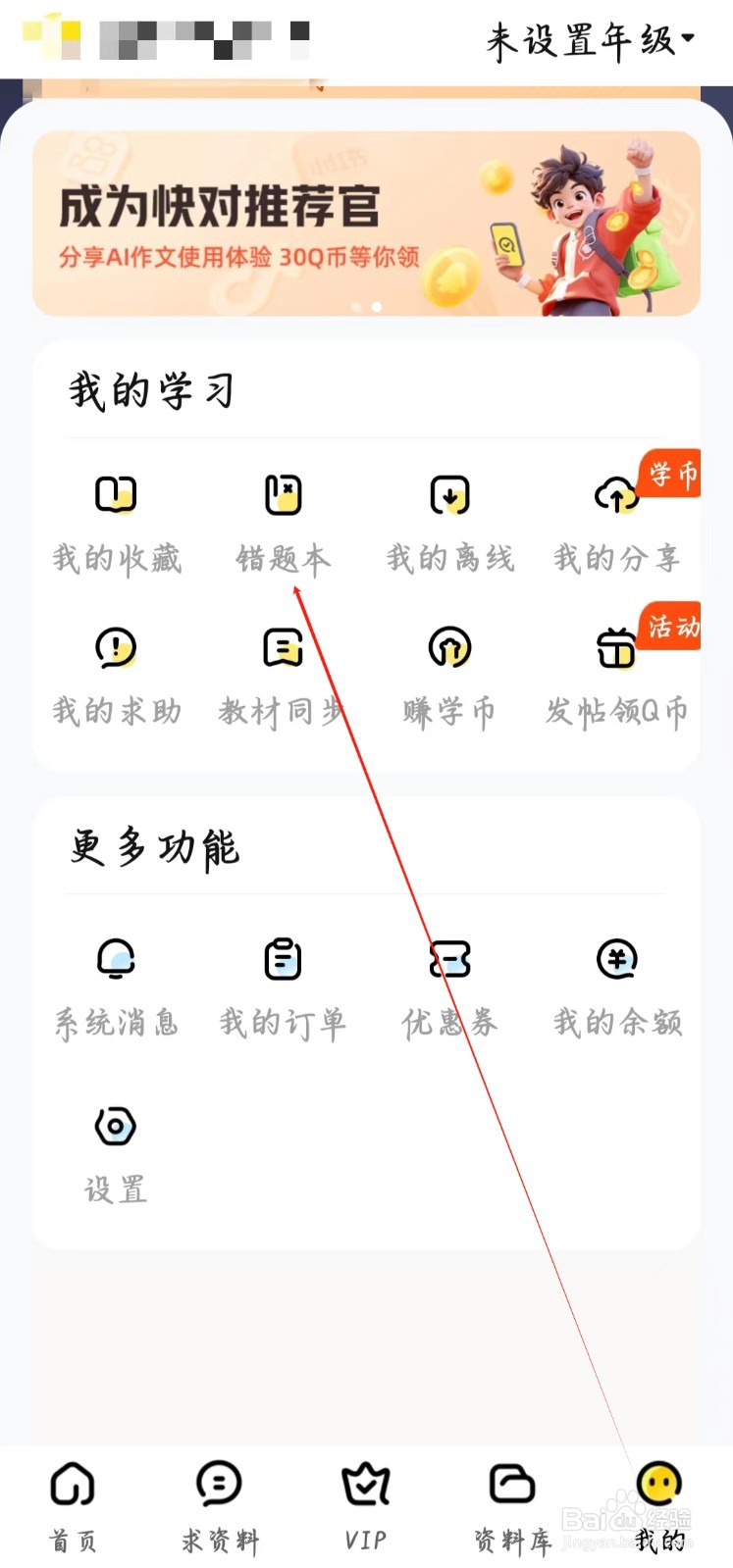Open the 求资料 request materials tab
Viewport: 733px width, 1568px height.
[x=218, y=1500]
